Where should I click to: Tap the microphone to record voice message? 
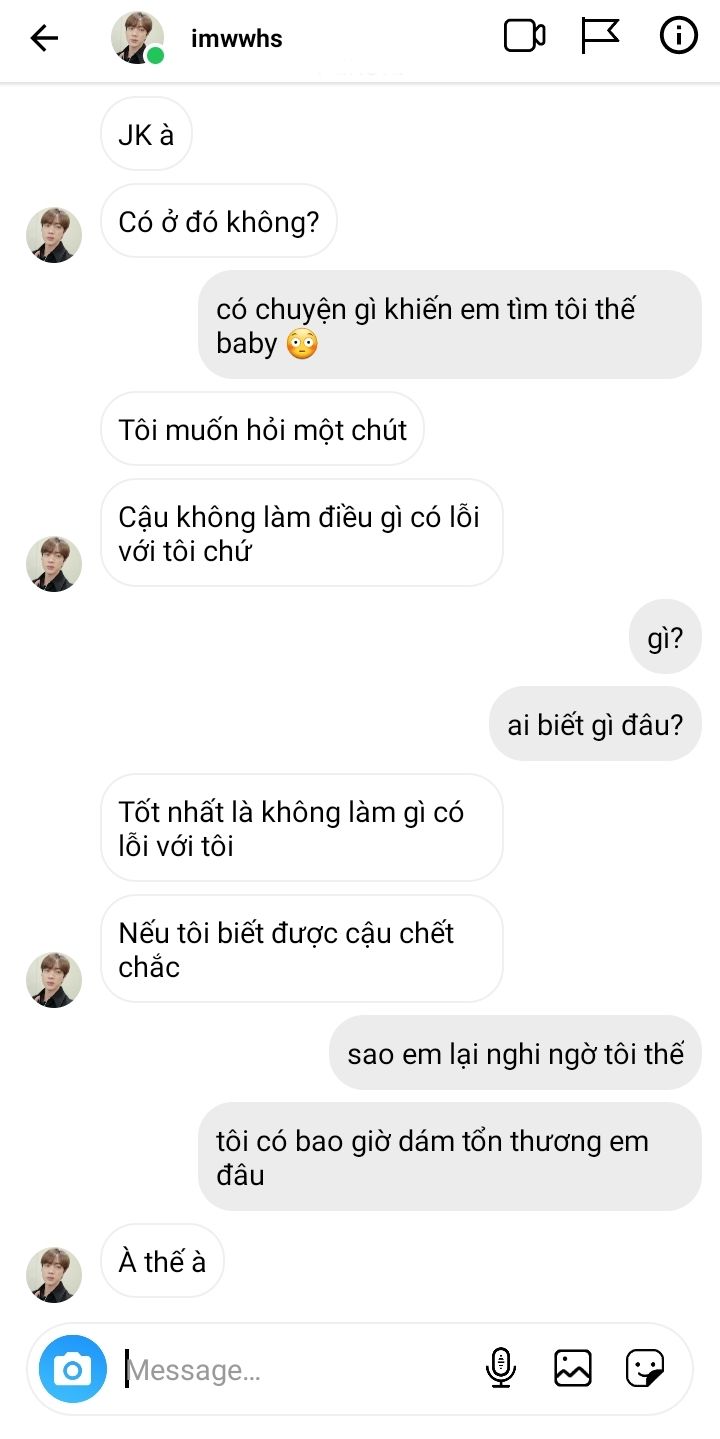pos(500,1368)
